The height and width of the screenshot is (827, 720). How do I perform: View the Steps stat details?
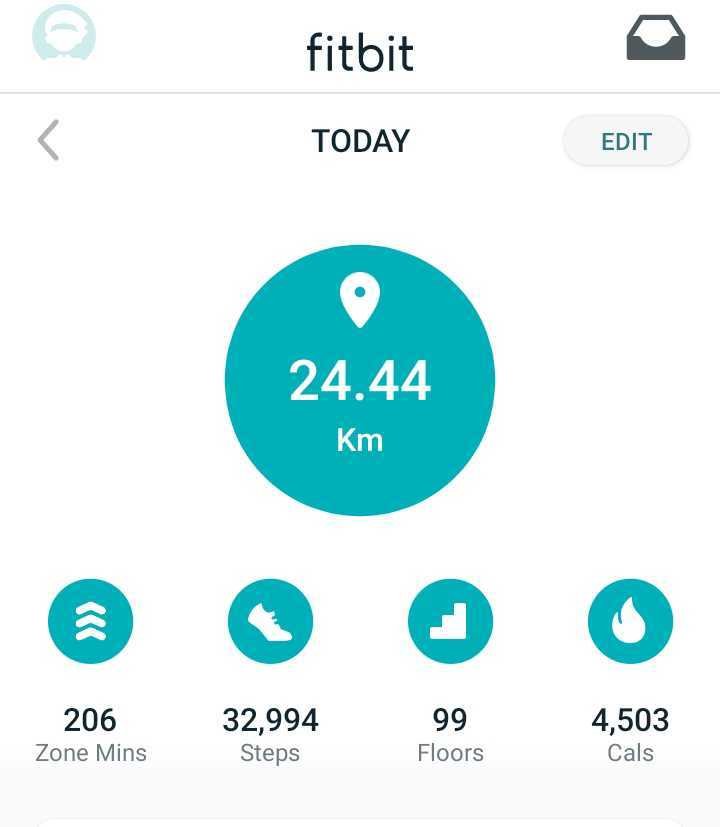[270, 622]
